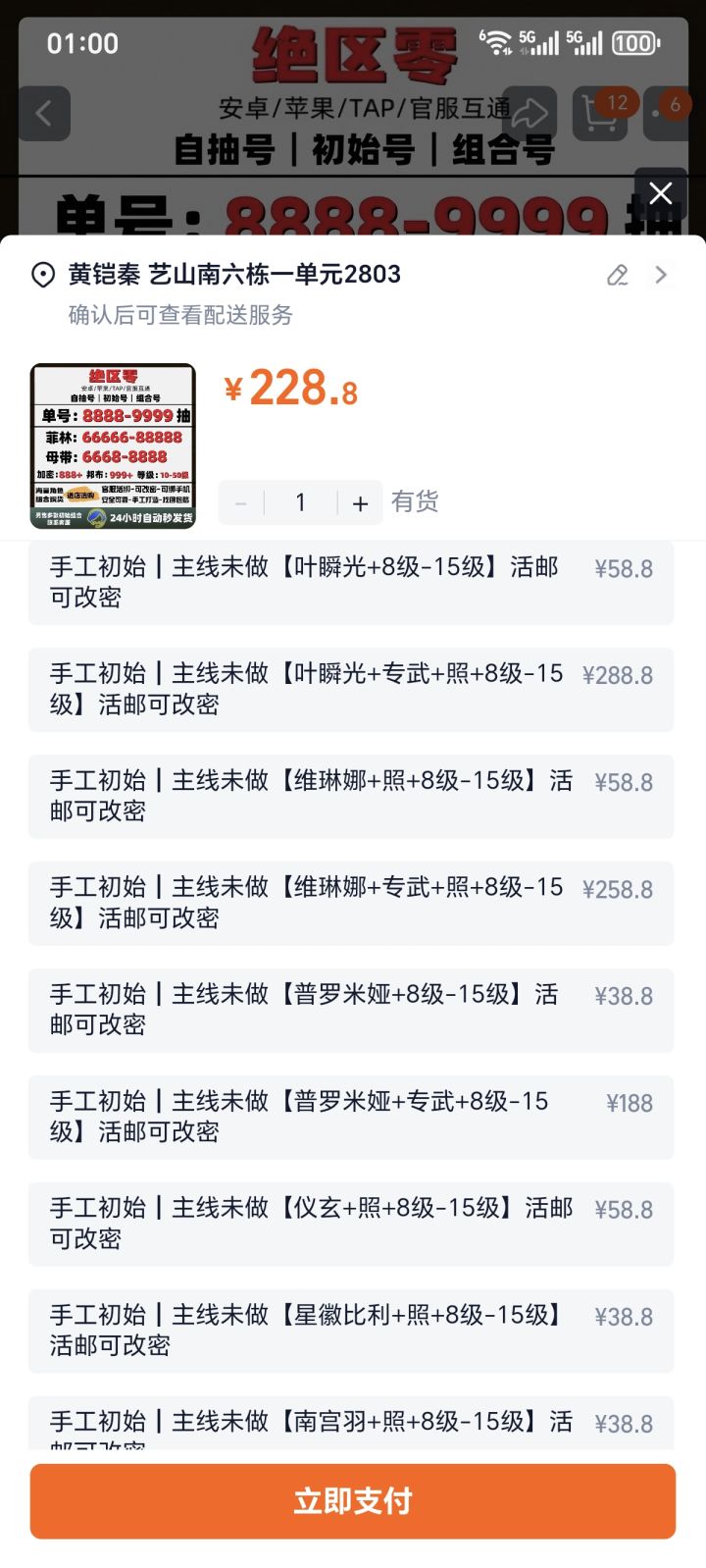Select 仪玄+照+8级-15级 option
This screenshot has width=706, height=1568.
click(351, 1225)
